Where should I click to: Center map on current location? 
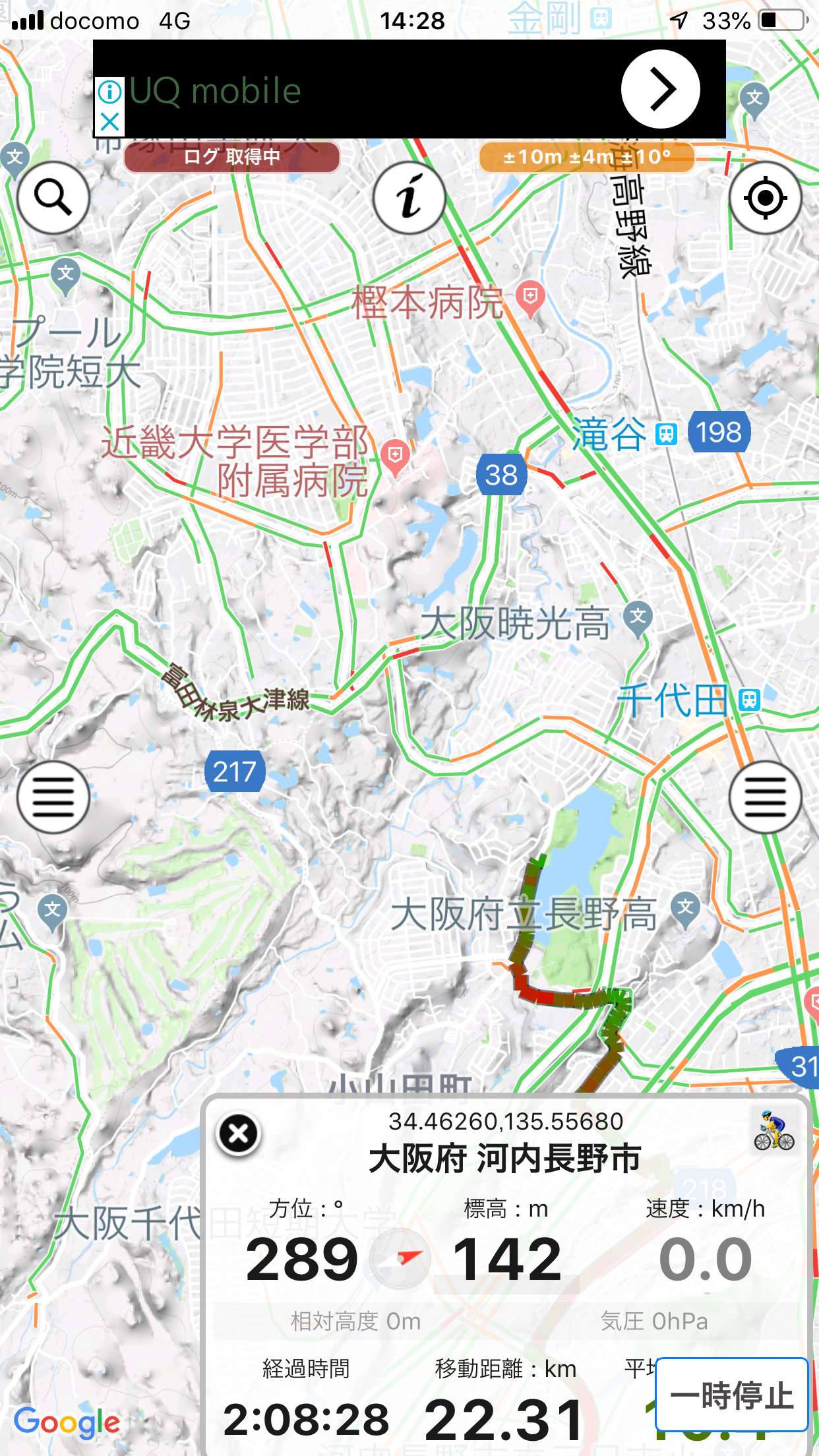[765, 197]
